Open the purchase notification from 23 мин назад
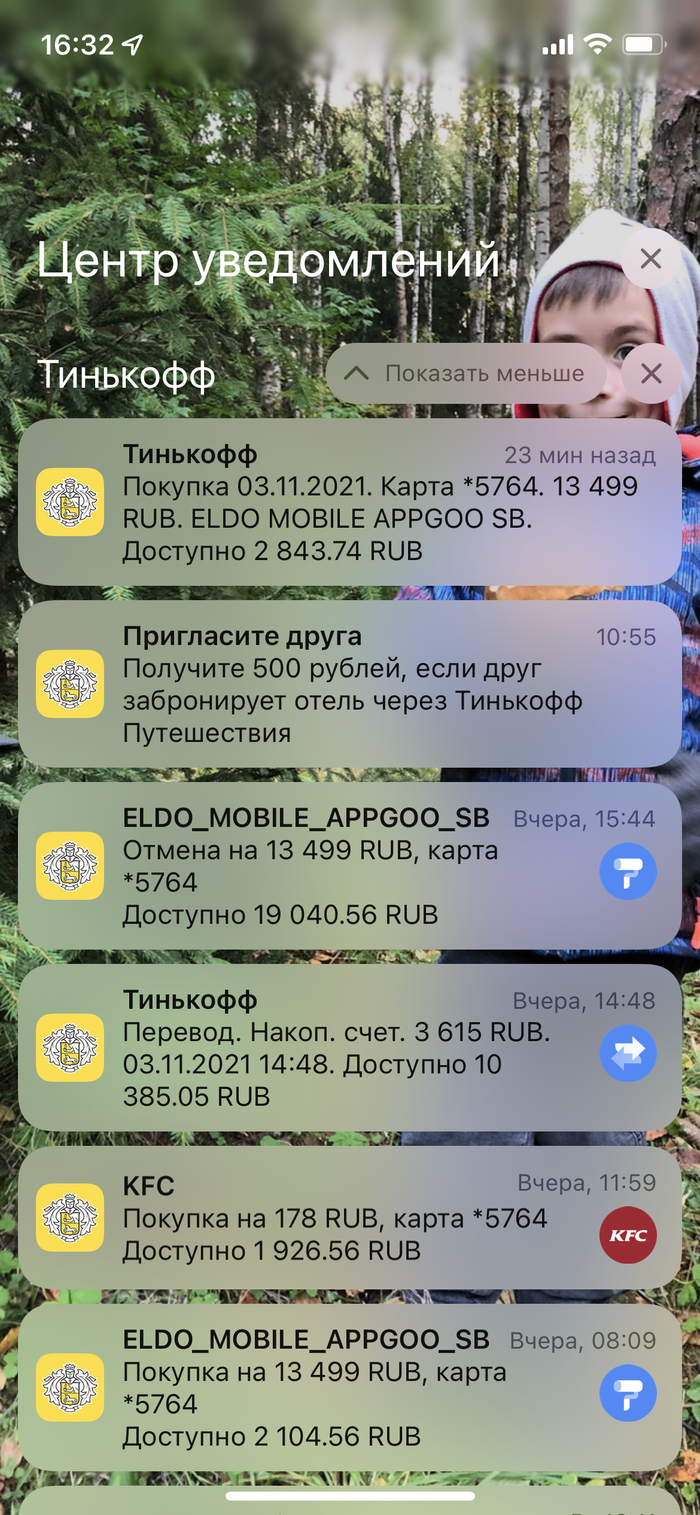 349,502
